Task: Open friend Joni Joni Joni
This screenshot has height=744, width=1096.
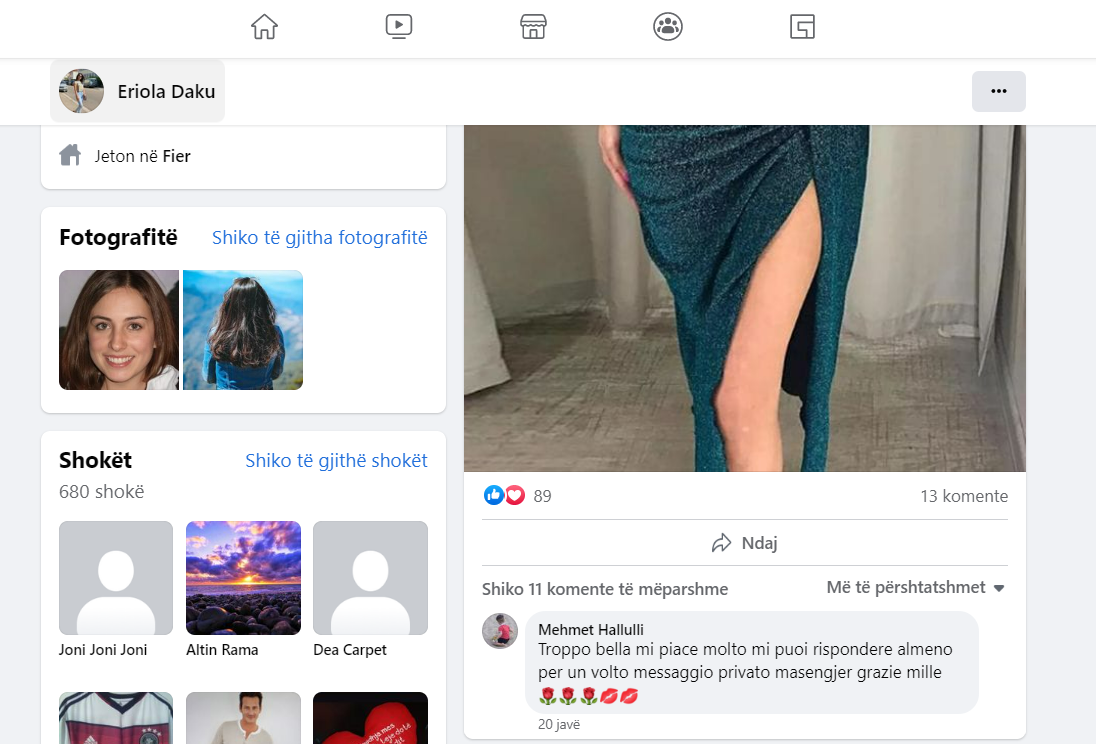Action: point(116,578)
